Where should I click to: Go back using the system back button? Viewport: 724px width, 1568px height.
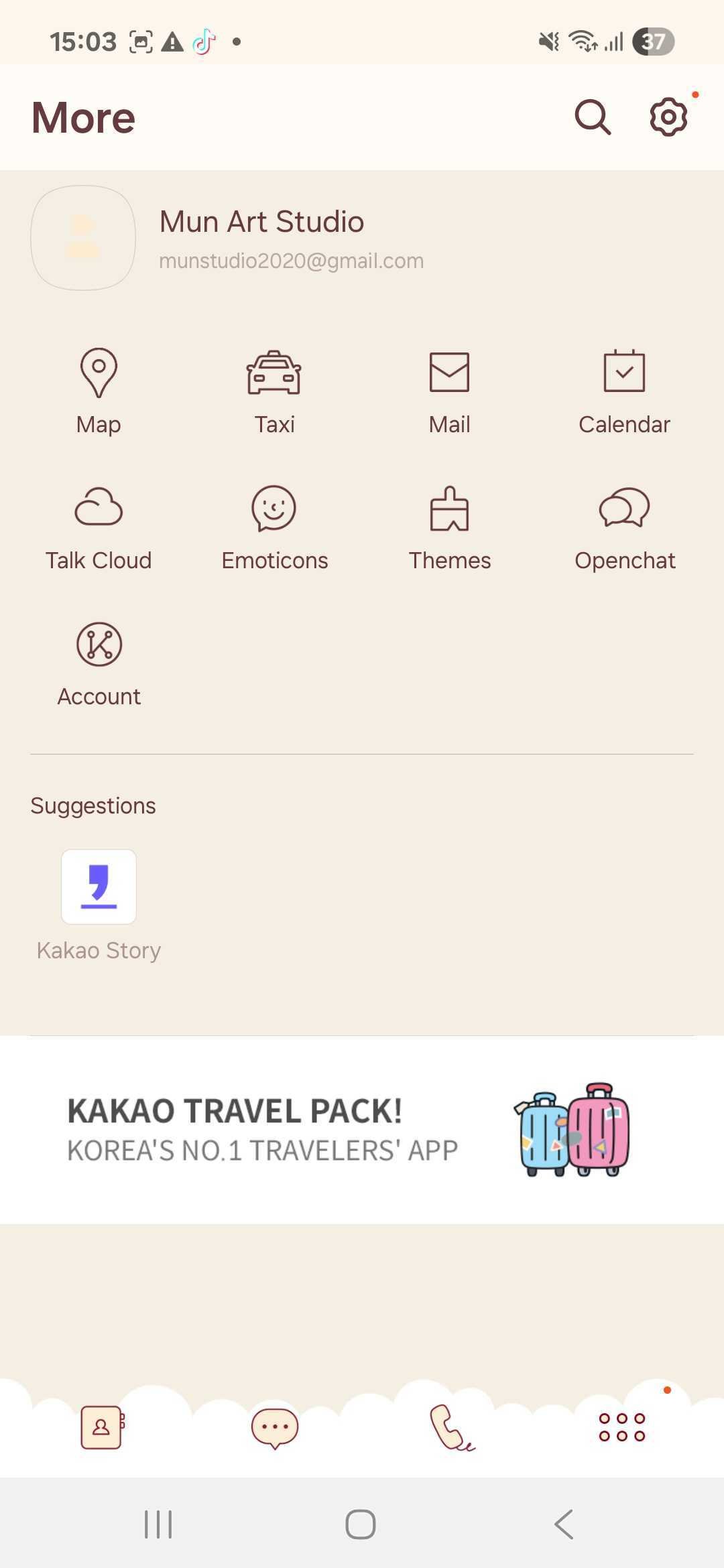coord(564,1524)
